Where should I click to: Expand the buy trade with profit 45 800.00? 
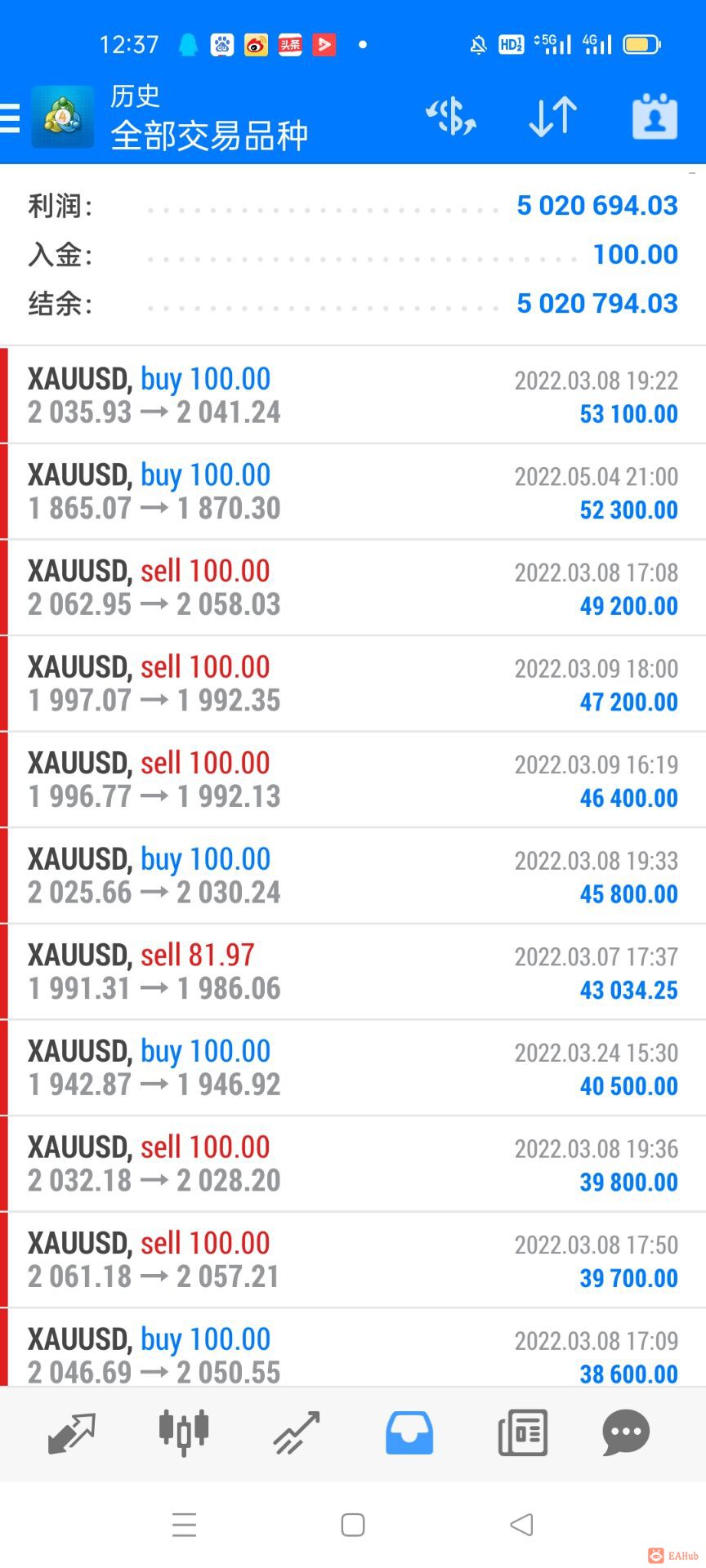[x=353, y=875]
